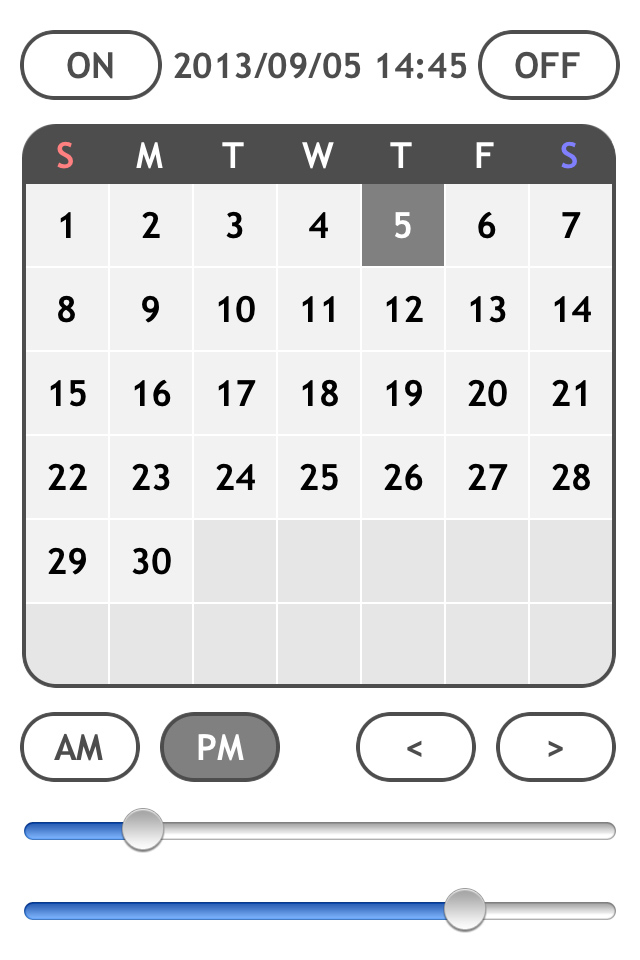This screenshot has height=960, width=640.
Task: Select the 30th in the calendar
Action: pyautogui.click(x=151, y=562)
